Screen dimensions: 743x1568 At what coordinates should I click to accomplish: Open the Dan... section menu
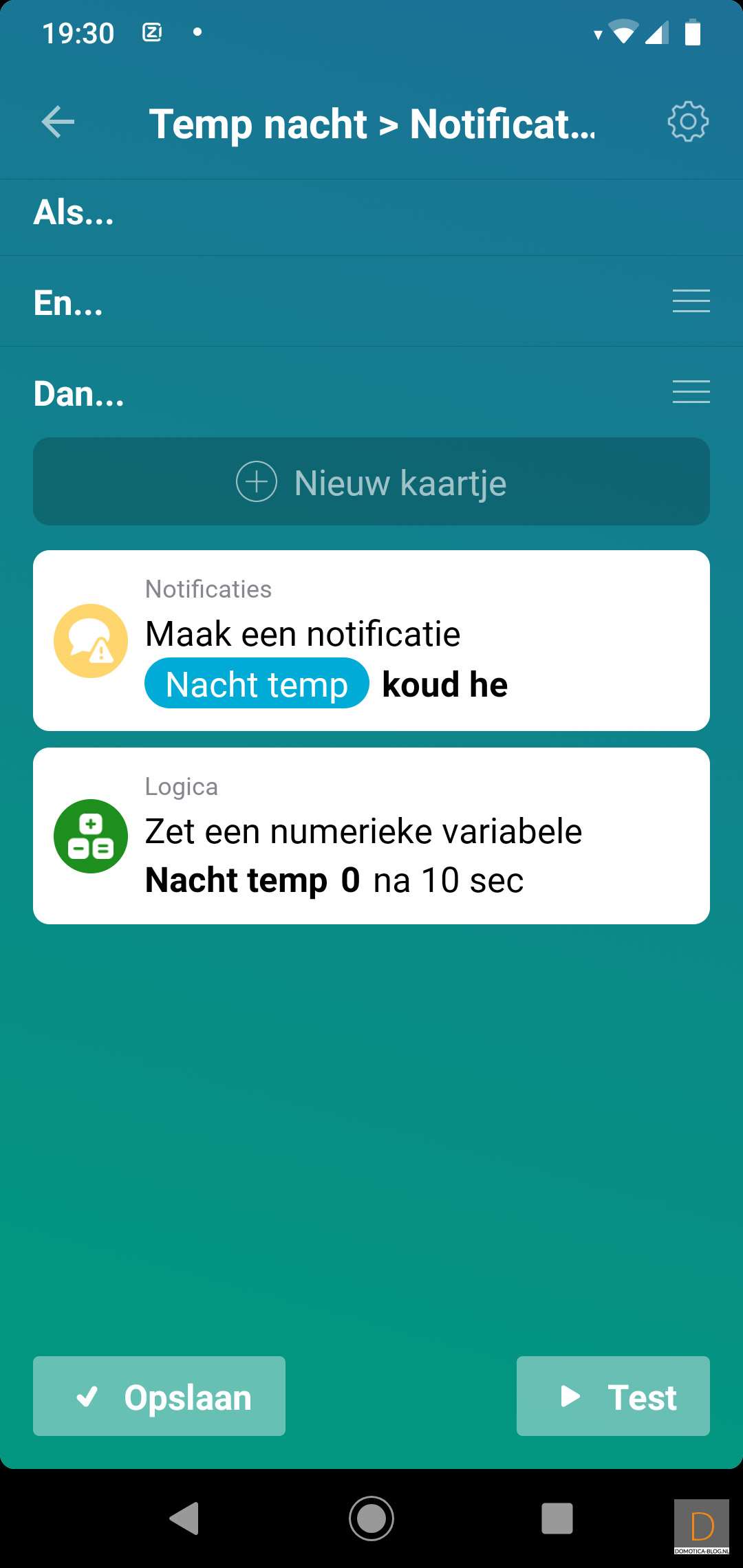click(691, 392)
